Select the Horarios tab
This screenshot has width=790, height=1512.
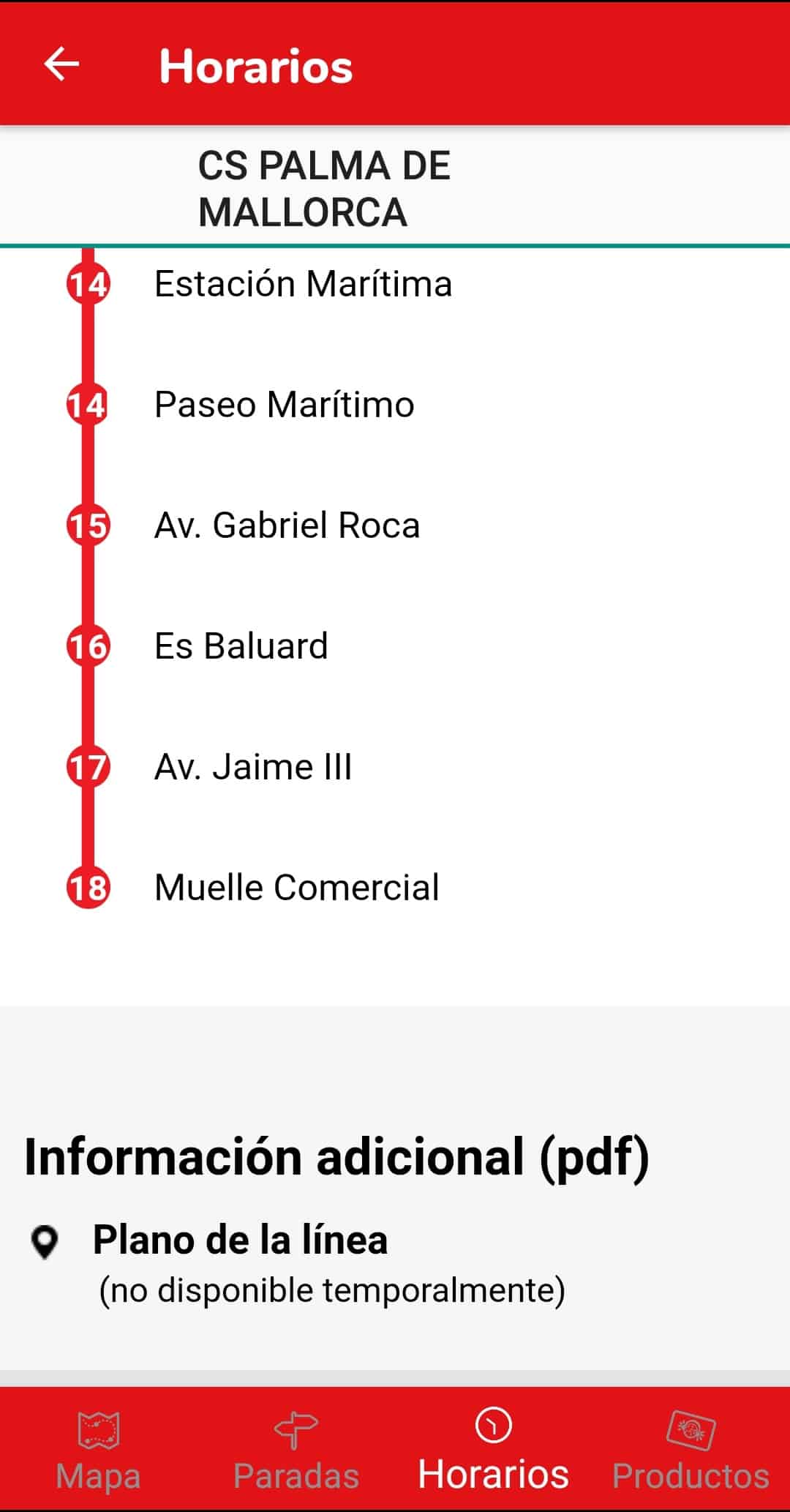(x=493, y=1449)
